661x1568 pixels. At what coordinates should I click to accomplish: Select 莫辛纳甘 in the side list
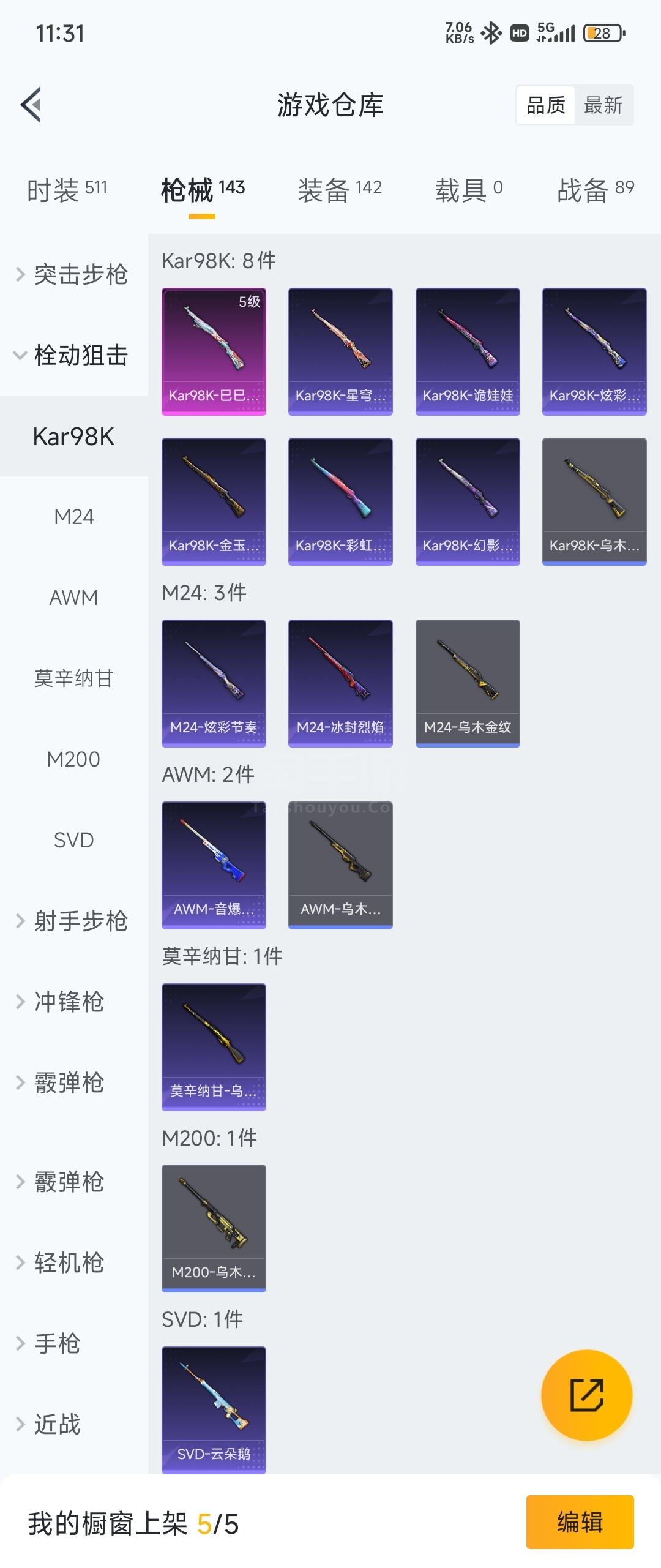(73, 678)
